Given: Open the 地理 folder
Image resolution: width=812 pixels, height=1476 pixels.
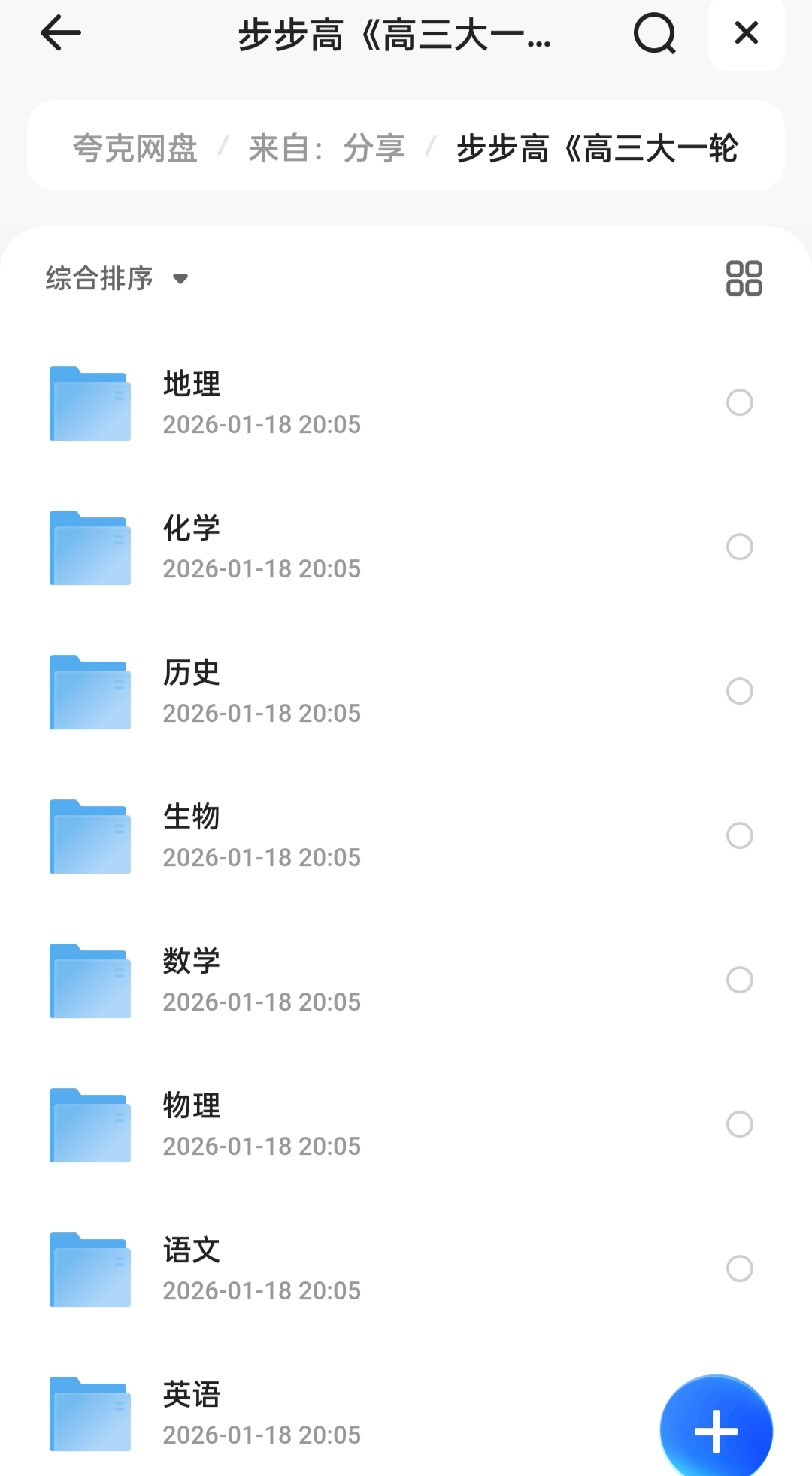Looking at the screenshot, I should (192, 402).
